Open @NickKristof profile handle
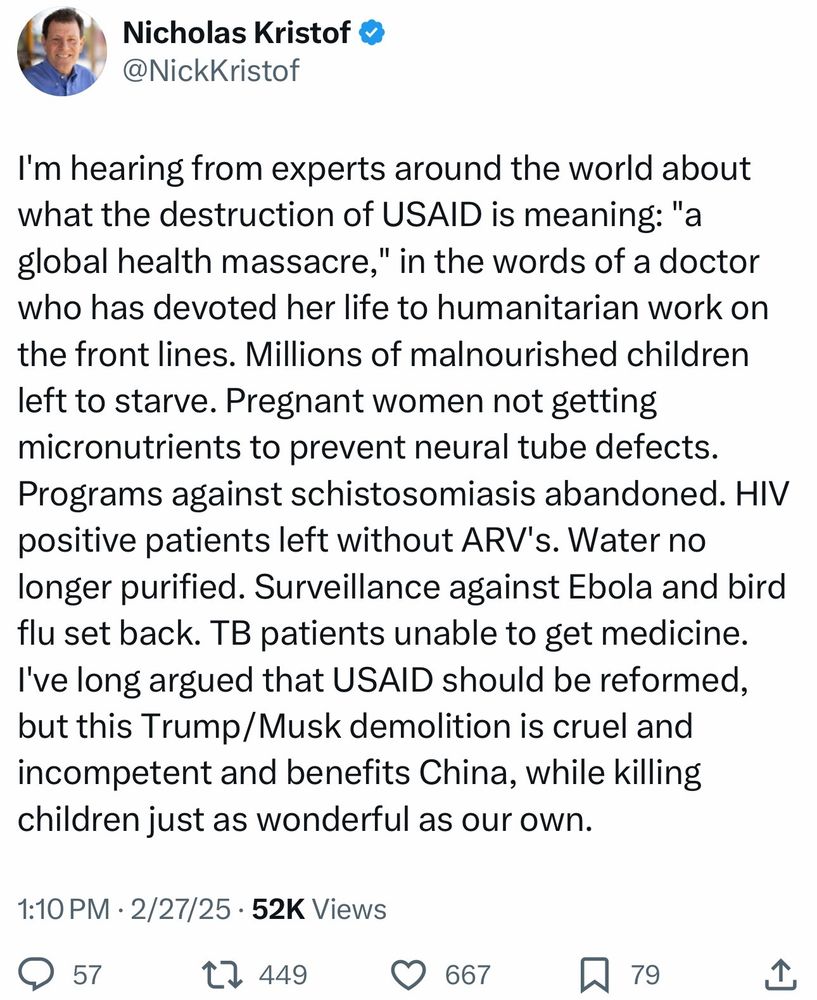 (210, 68)
